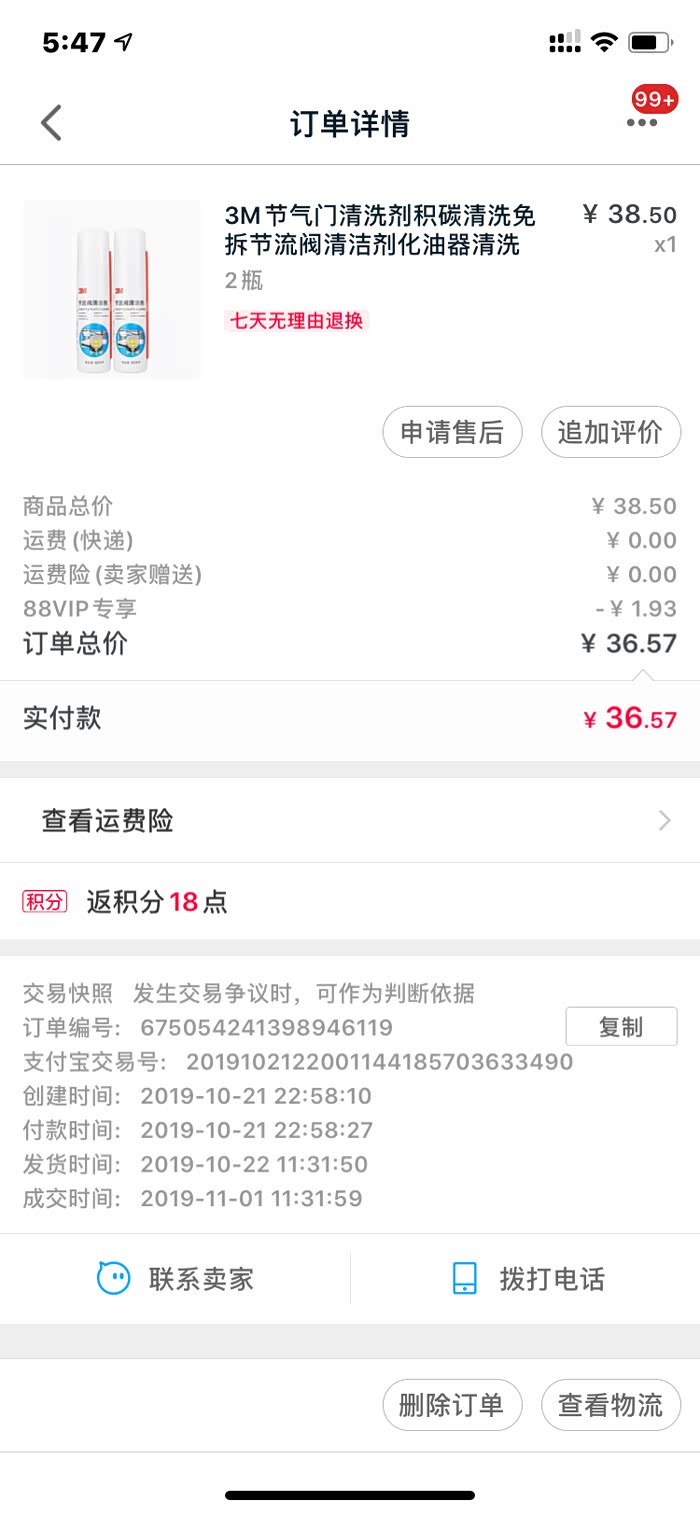Open the 3M cleaner product image
Viewport: 700px width, 1515px height.
coord(112,290)
